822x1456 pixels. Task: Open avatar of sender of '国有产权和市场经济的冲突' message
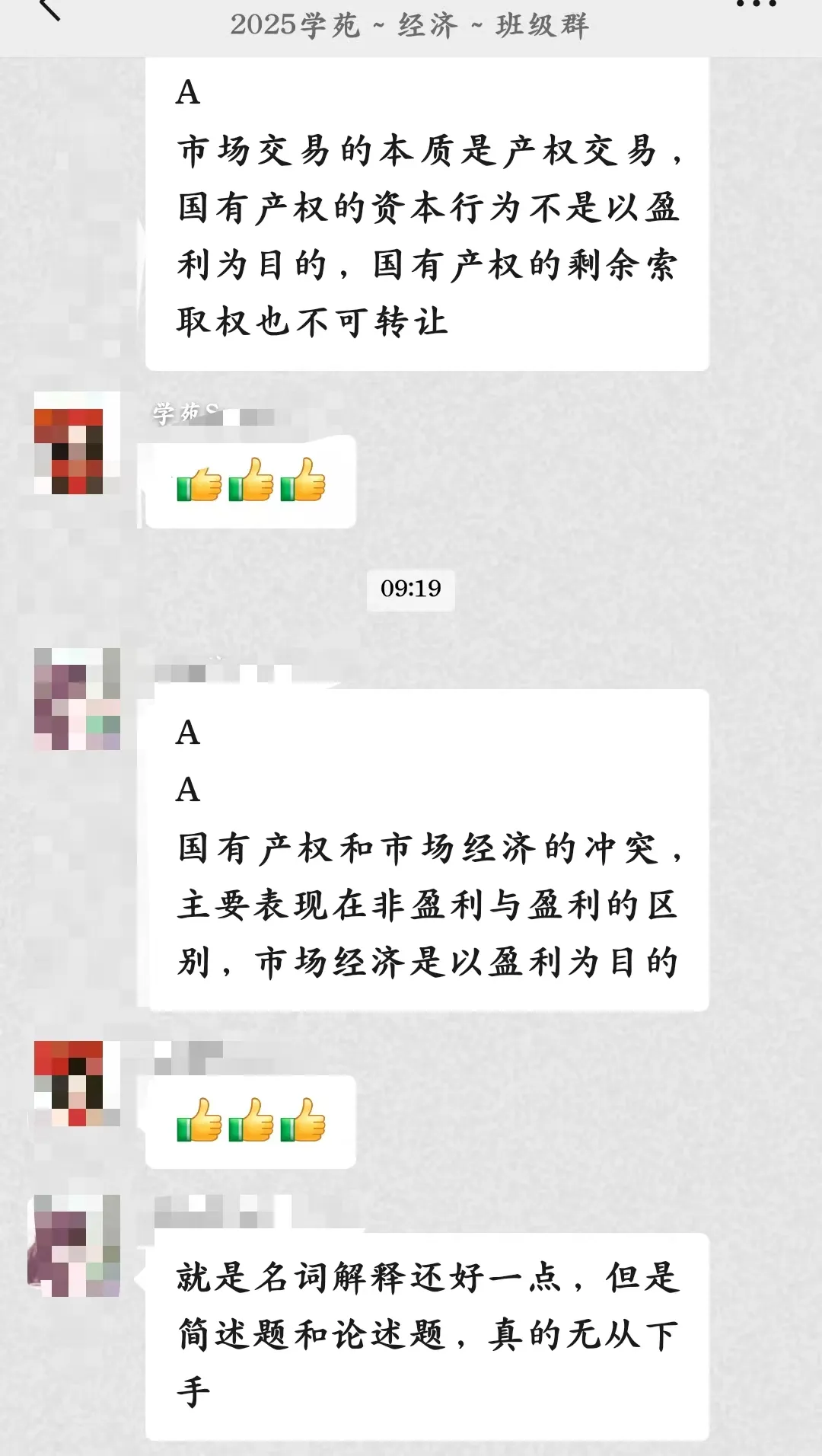coord(77,699)
